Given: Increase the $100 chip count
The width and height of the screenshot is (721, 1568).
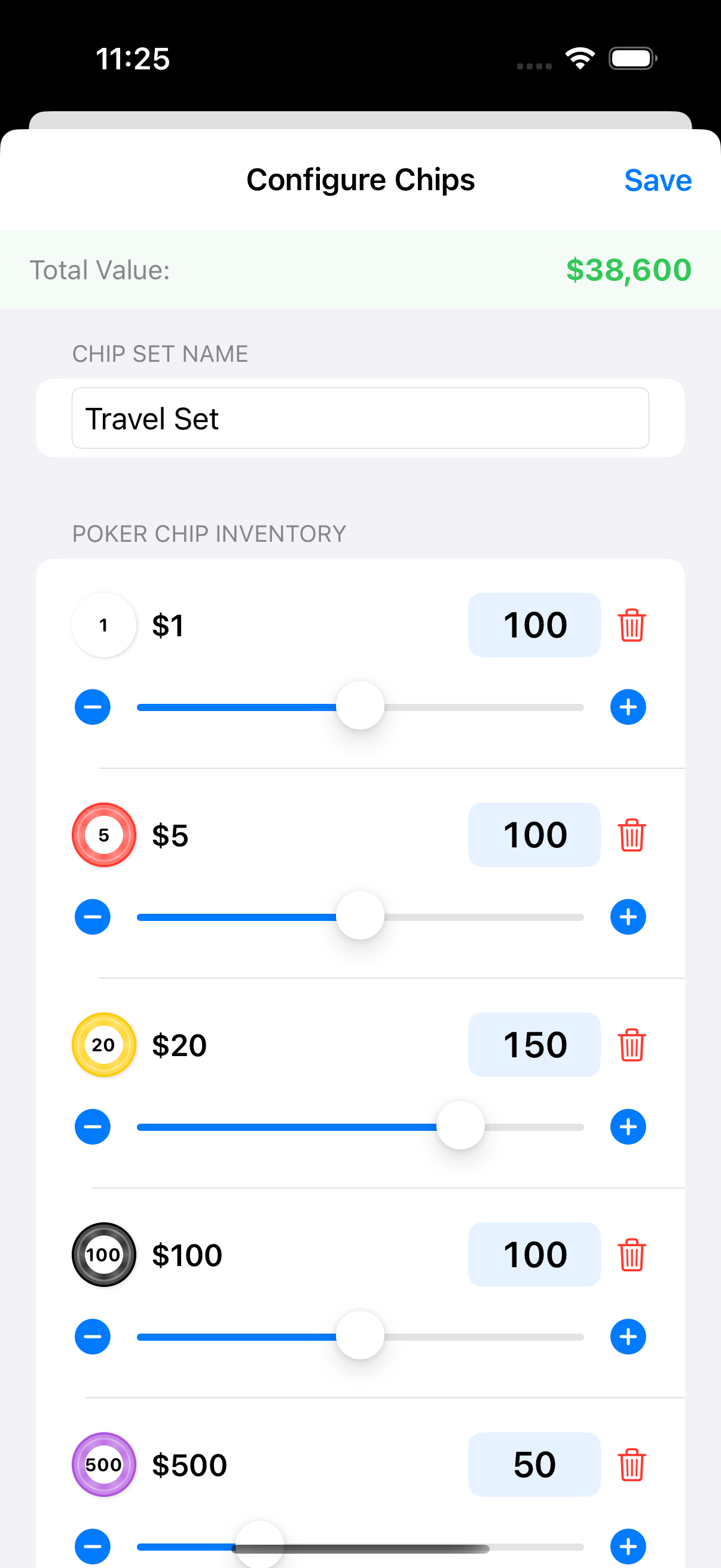Looking at the screenshot, I should point(627,1337).
